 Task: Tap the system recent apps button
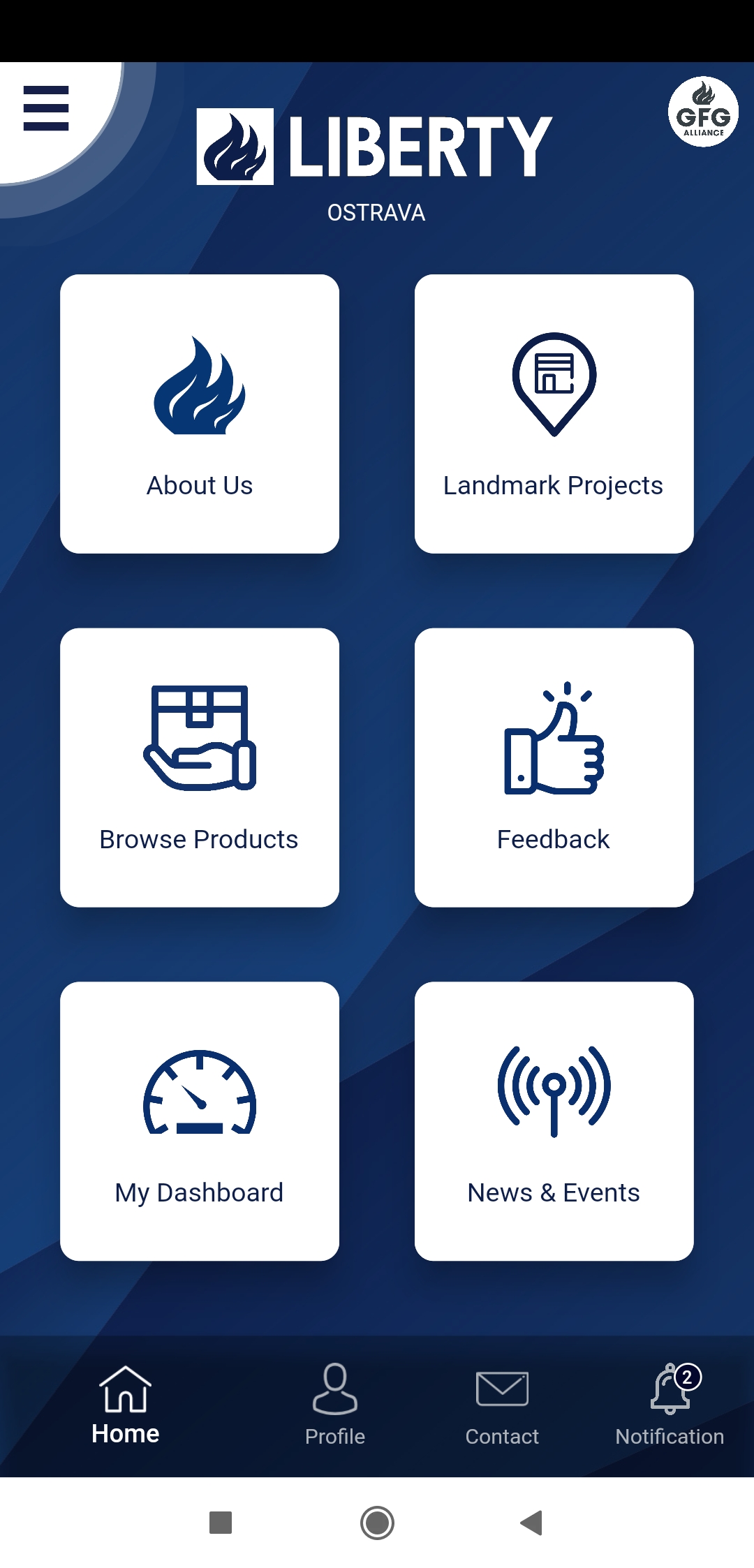pyautogui.click(x=221, y=1523)
